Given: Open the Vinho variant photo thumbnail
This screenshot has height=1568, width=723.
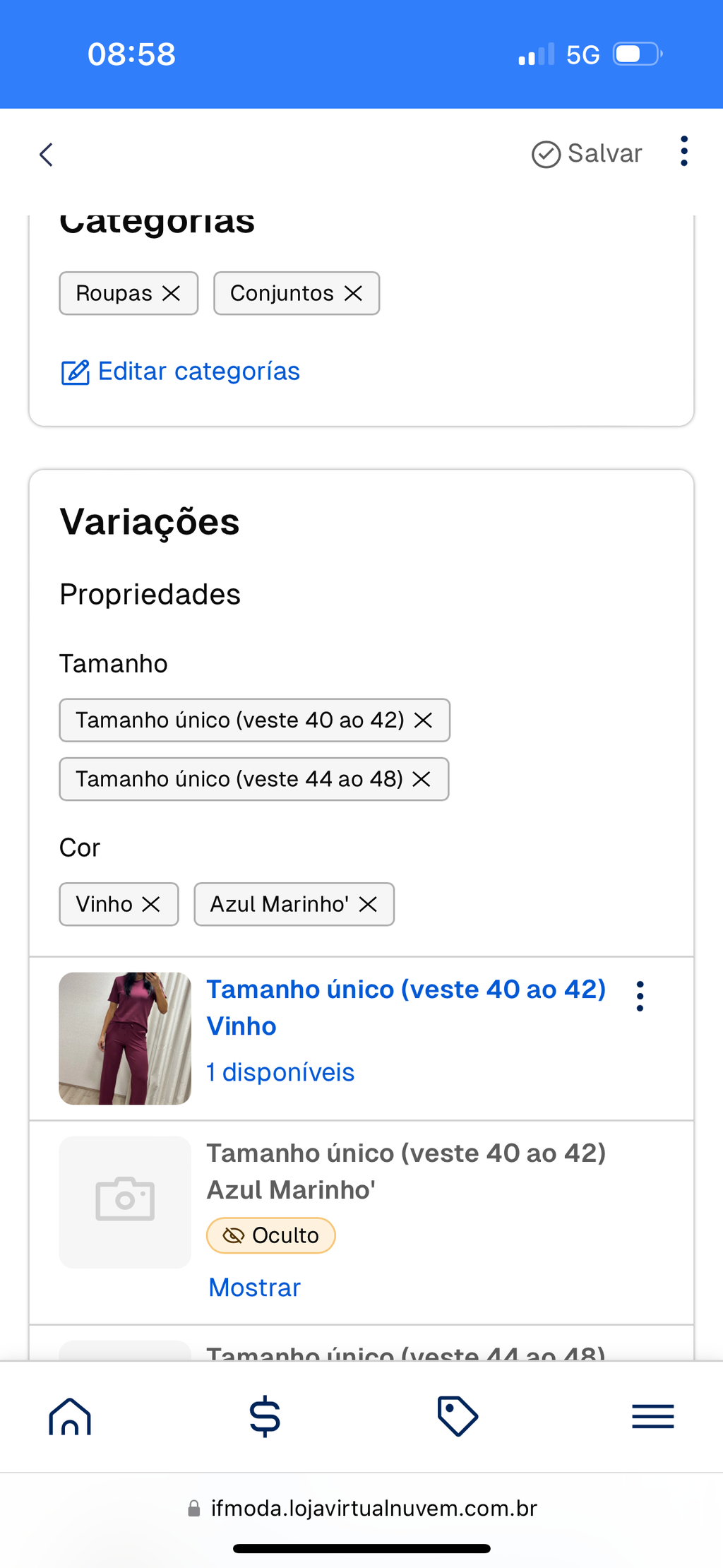Looking at the screenshot, I should click(x=125, y=1038).
